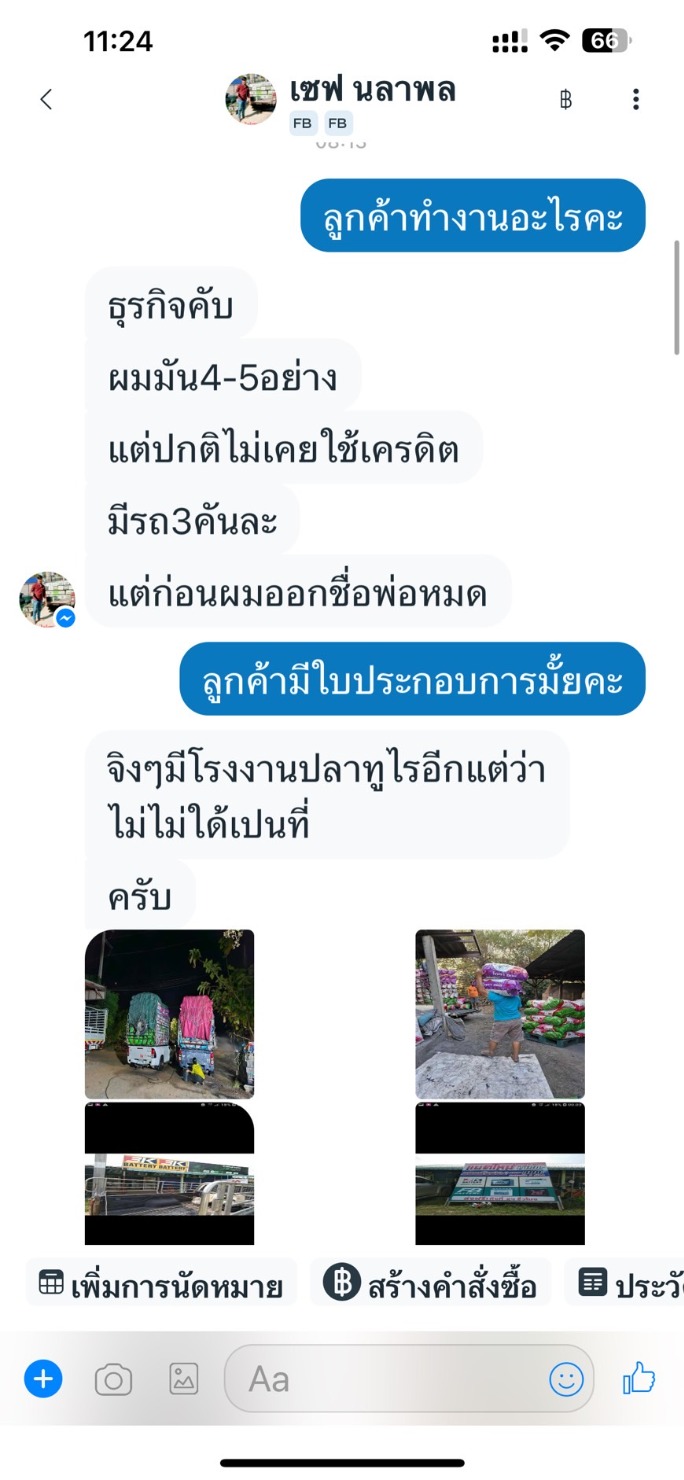Image resolution: width=684 pixels, height=1480 pixels.
Task: Open the emoji smiley picker
Action: tap(566, 1380)
